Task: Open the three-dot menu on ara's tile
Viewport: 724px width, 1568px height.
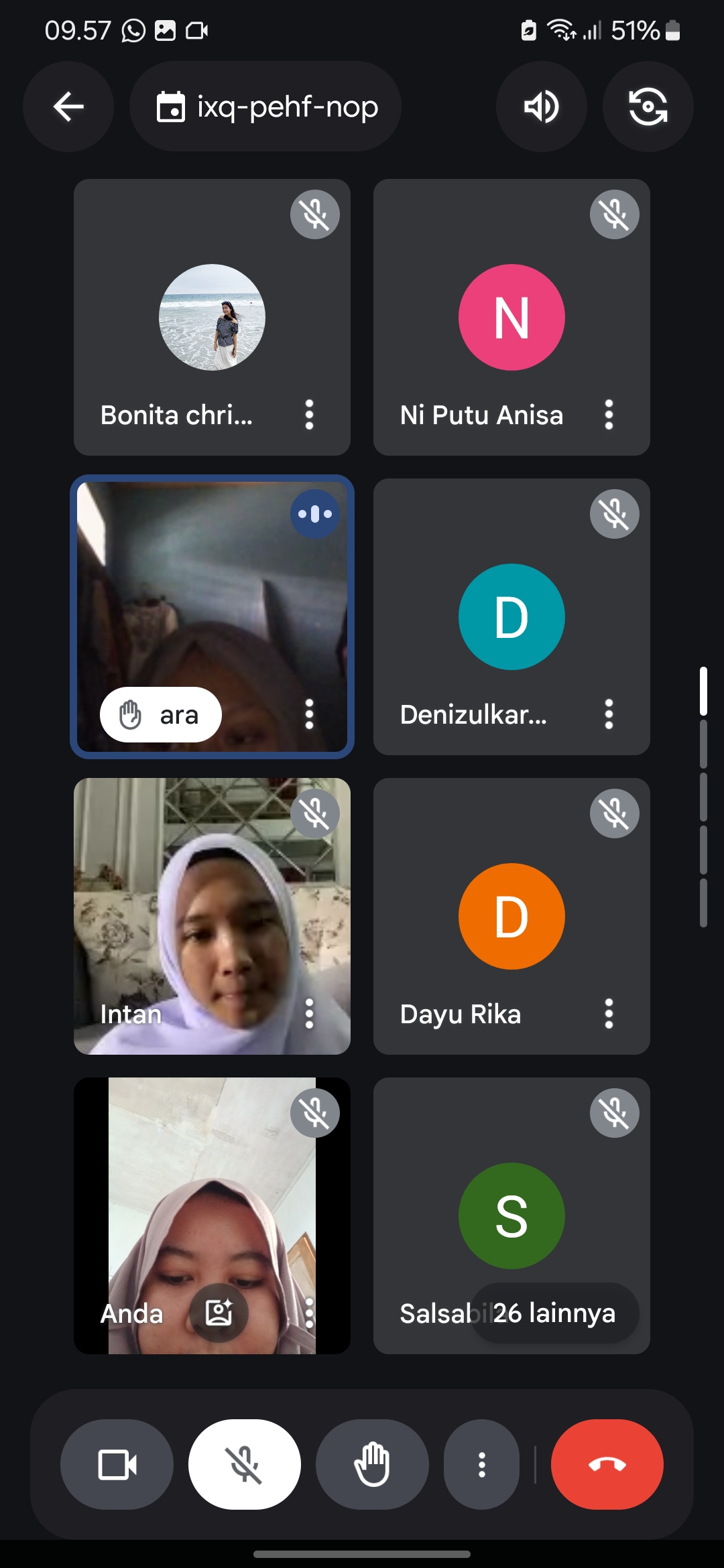Action: point(309,714)
